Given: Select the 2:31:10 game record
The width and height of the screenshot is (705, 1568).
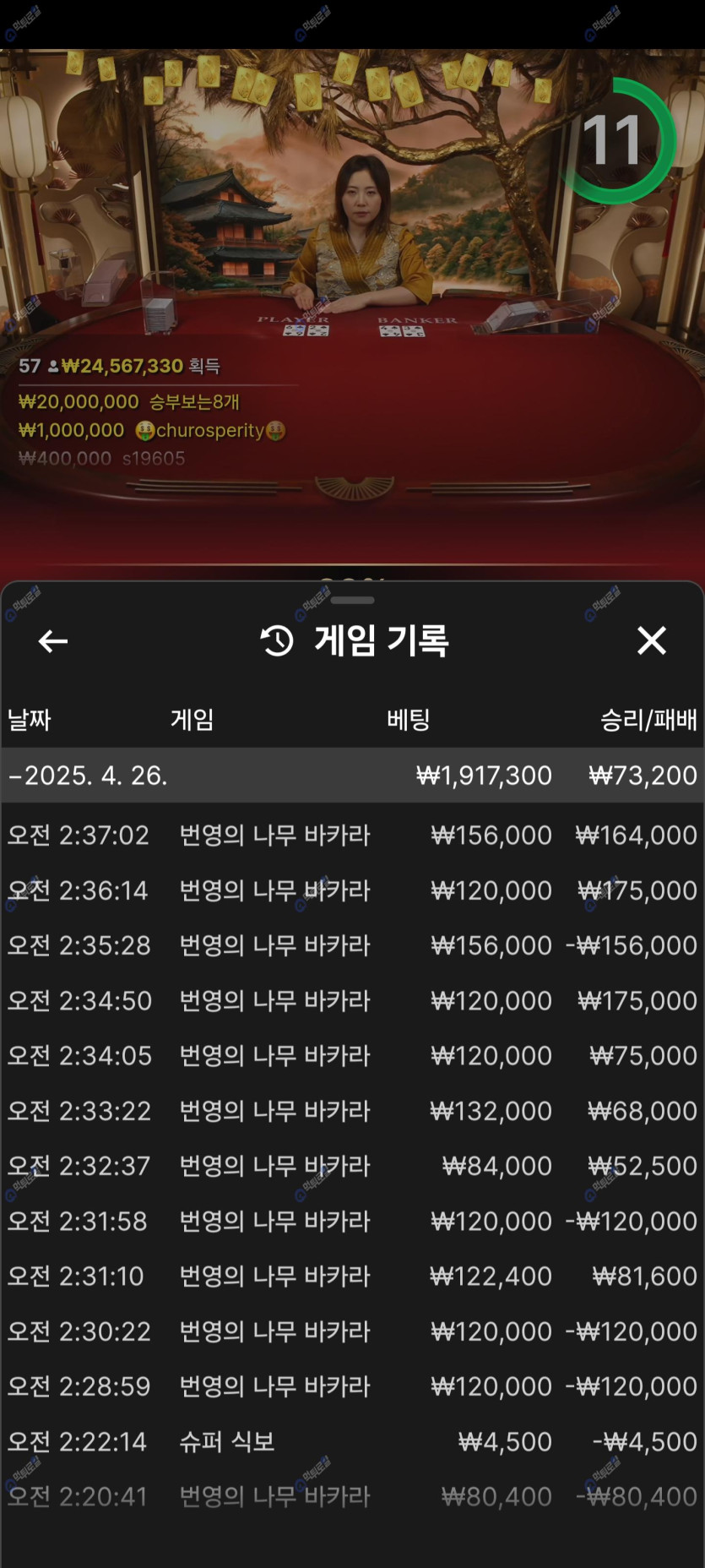Looking at the screenshot, I should pyautogui.click(x=352, y=1276).
